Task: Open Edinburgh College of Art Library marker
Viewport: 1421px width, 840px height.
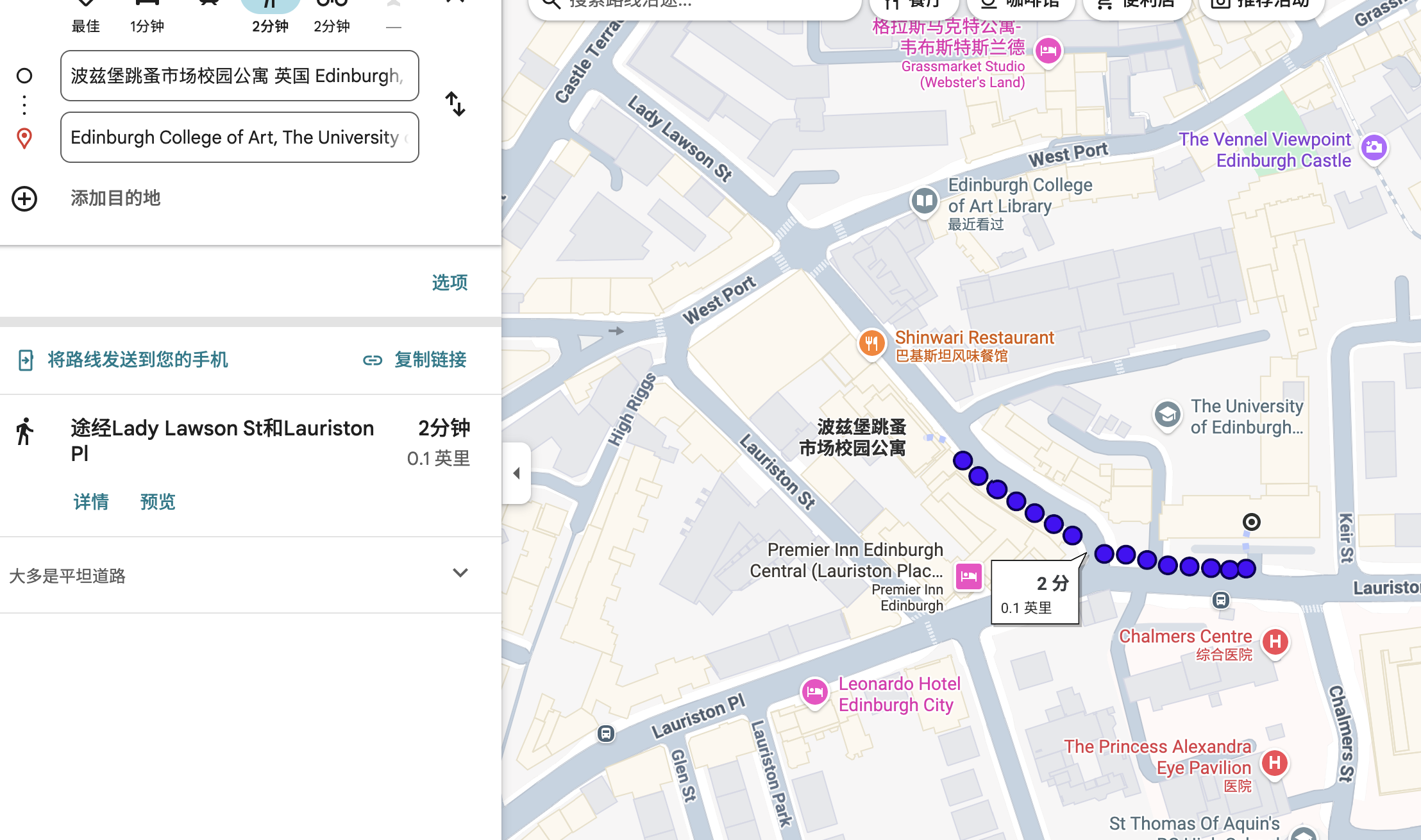Action: pyautogui.click(x=924, y=201)
